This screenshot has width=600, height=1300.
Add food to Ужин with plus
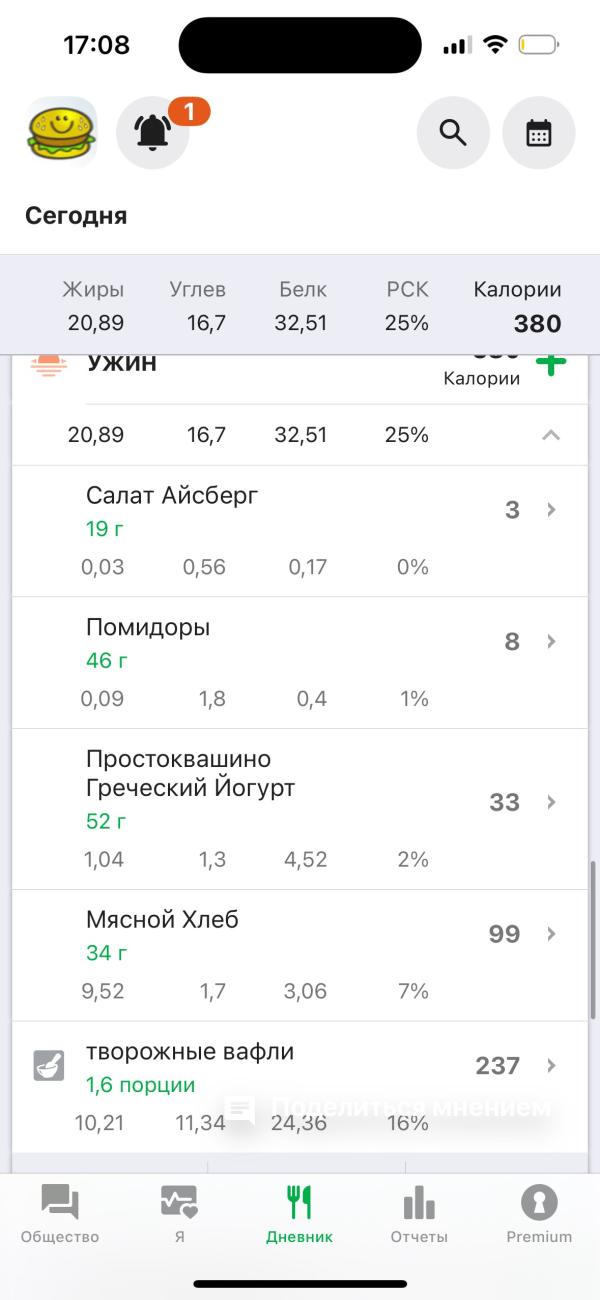pos(551,364)
